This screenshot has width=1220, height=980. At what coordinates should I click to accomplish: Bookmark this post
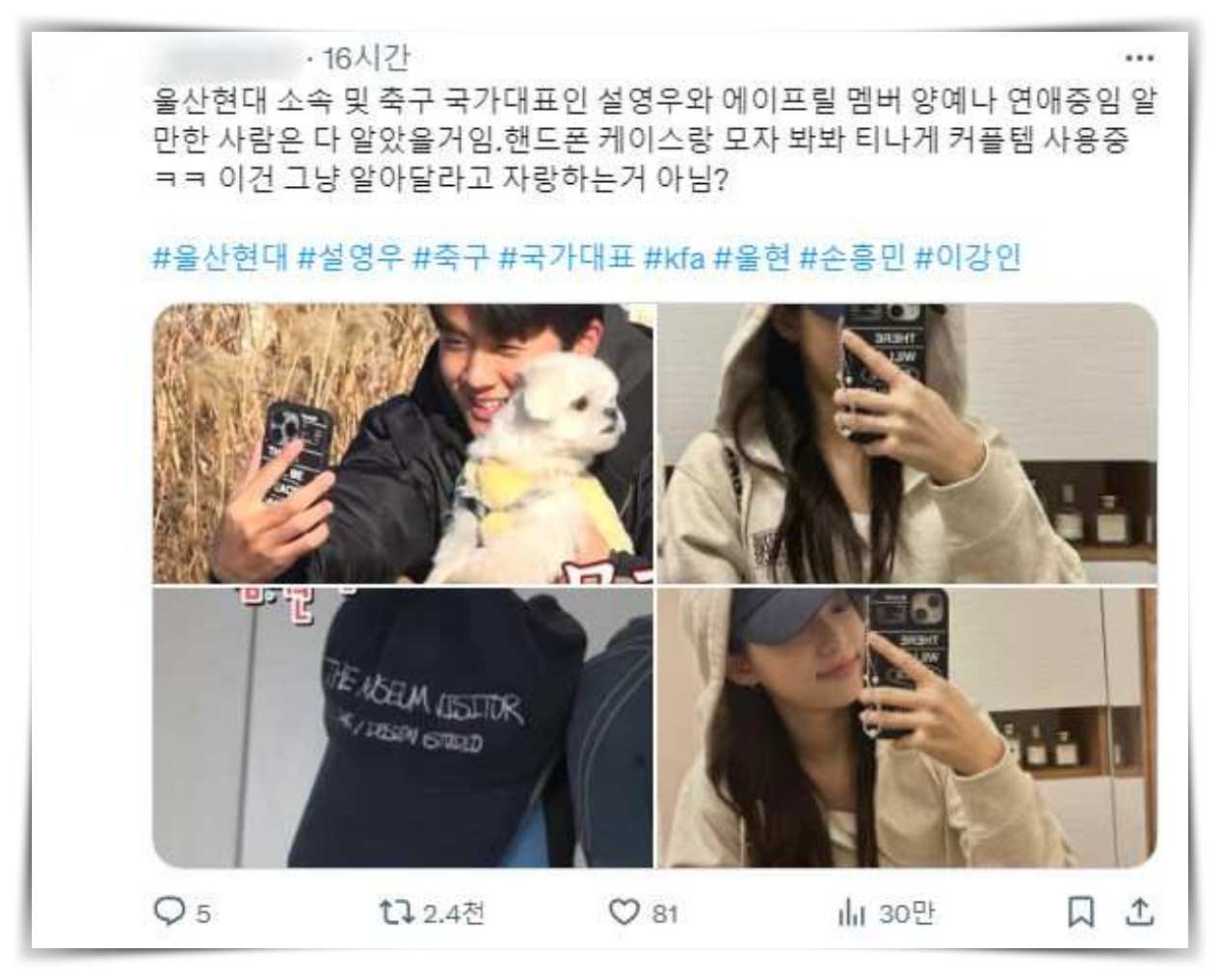1080,911
